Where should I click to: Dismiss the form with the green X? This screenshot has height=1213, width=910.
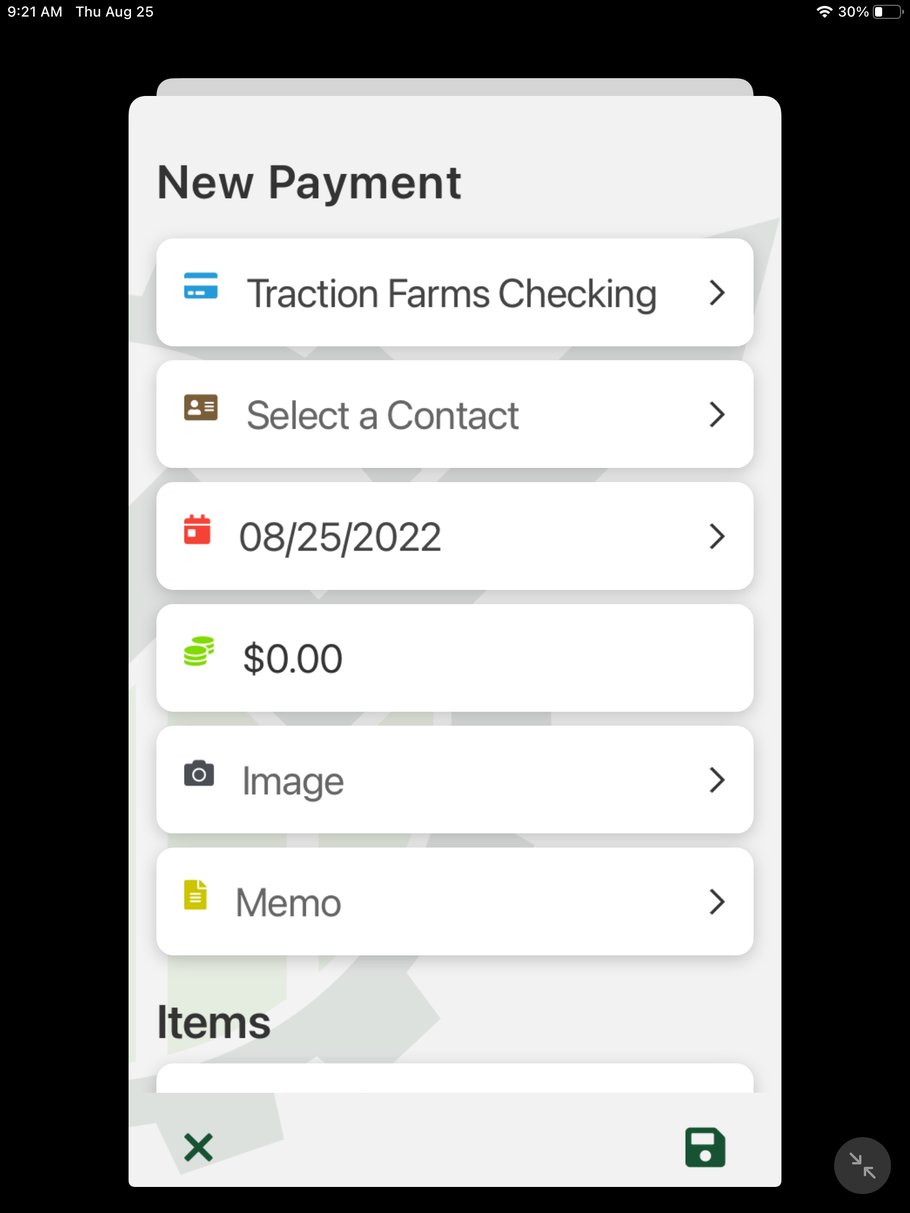197,1147
